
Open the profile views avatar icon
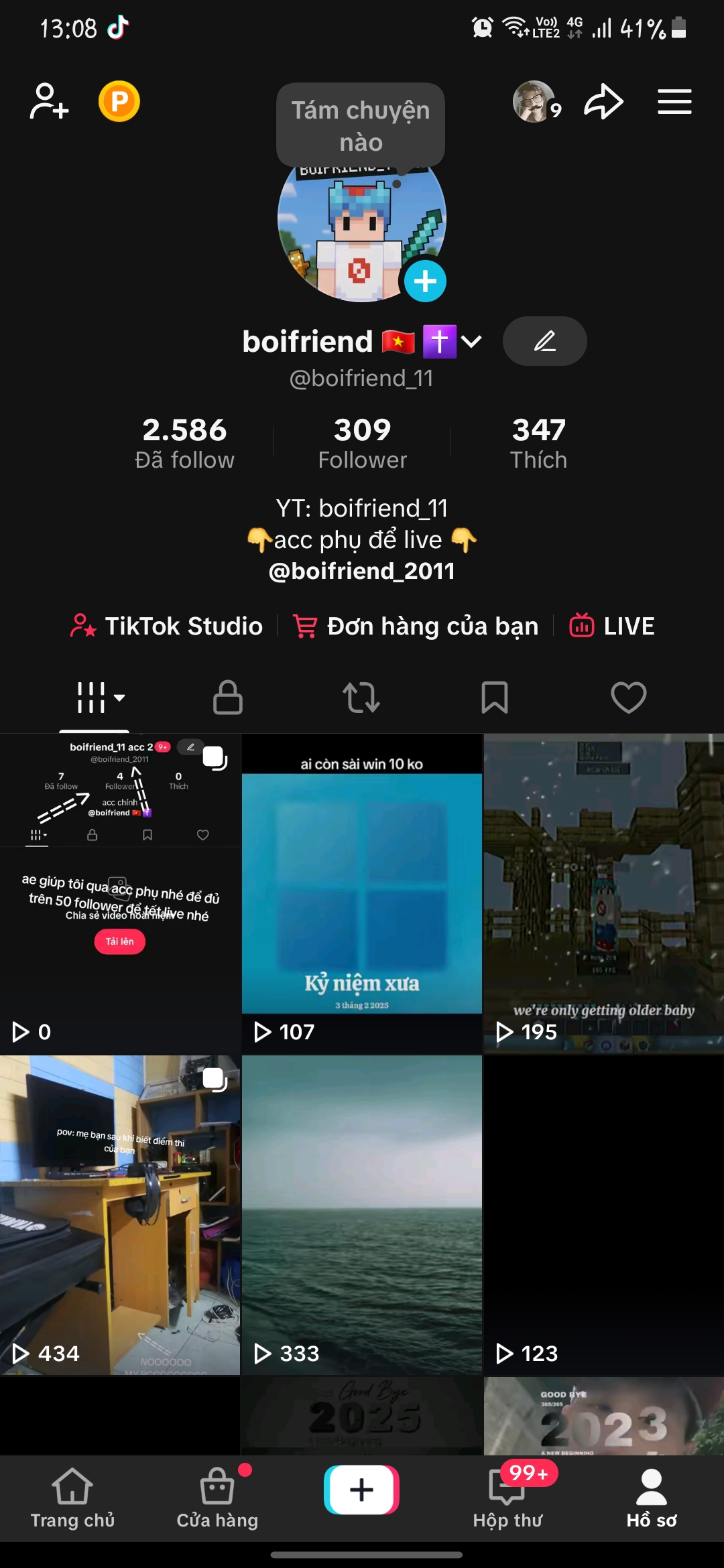point(534,102)
